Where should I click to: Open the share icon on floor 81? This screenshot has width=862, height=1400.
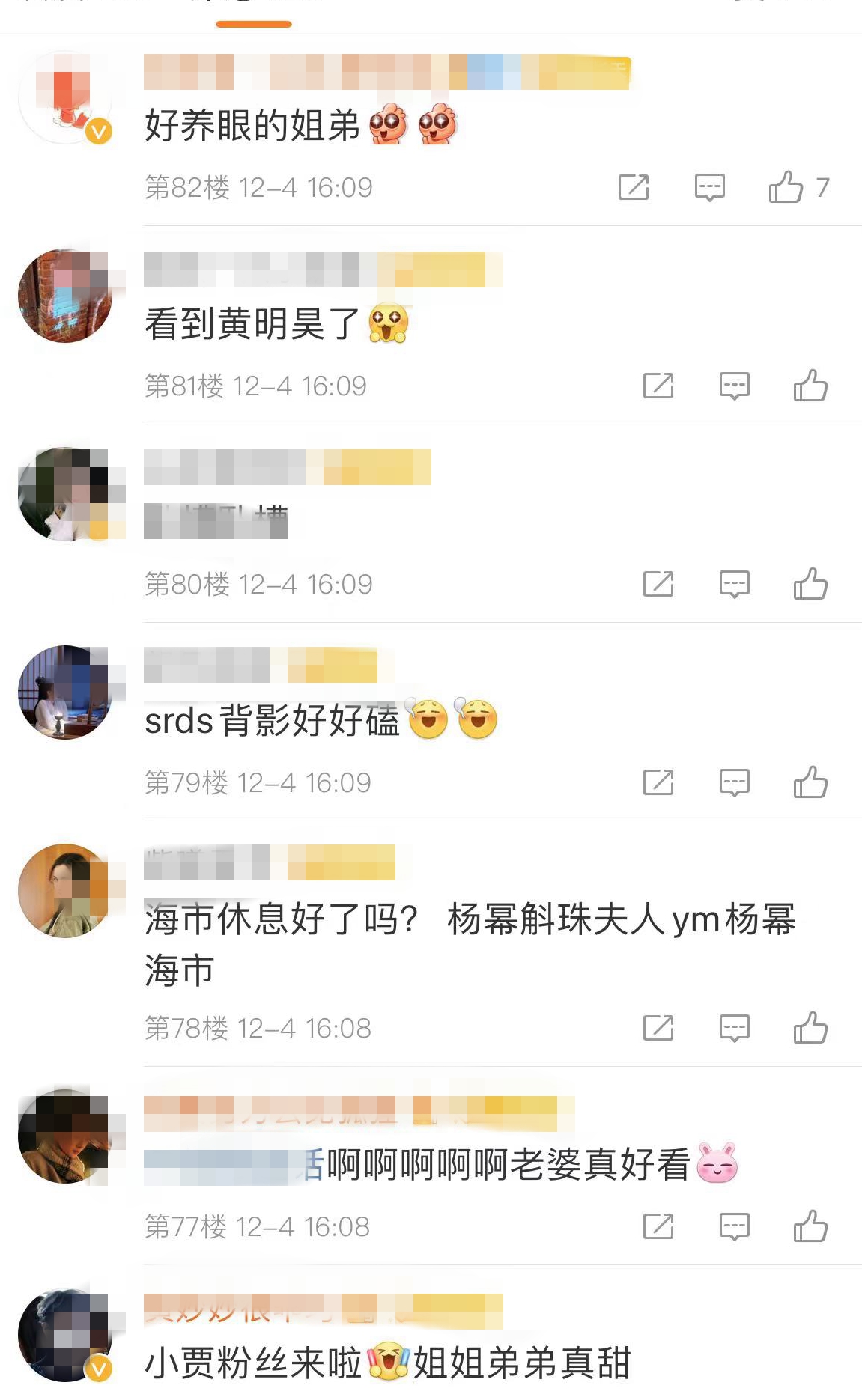pos(659,386)
